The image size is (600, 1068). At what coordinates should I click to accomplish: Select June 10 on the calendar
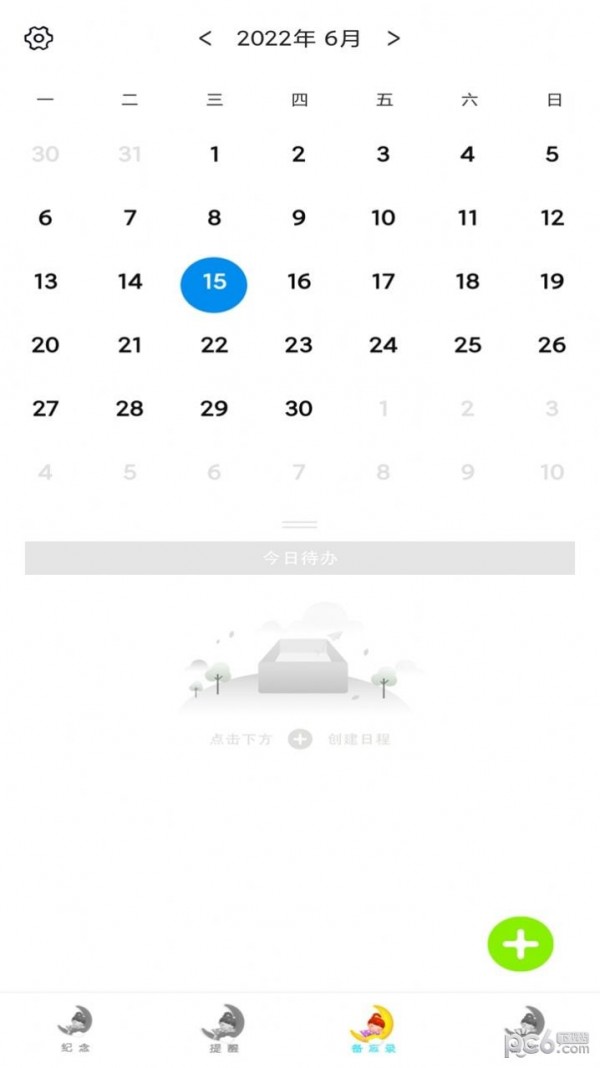(x=383, y=218)
